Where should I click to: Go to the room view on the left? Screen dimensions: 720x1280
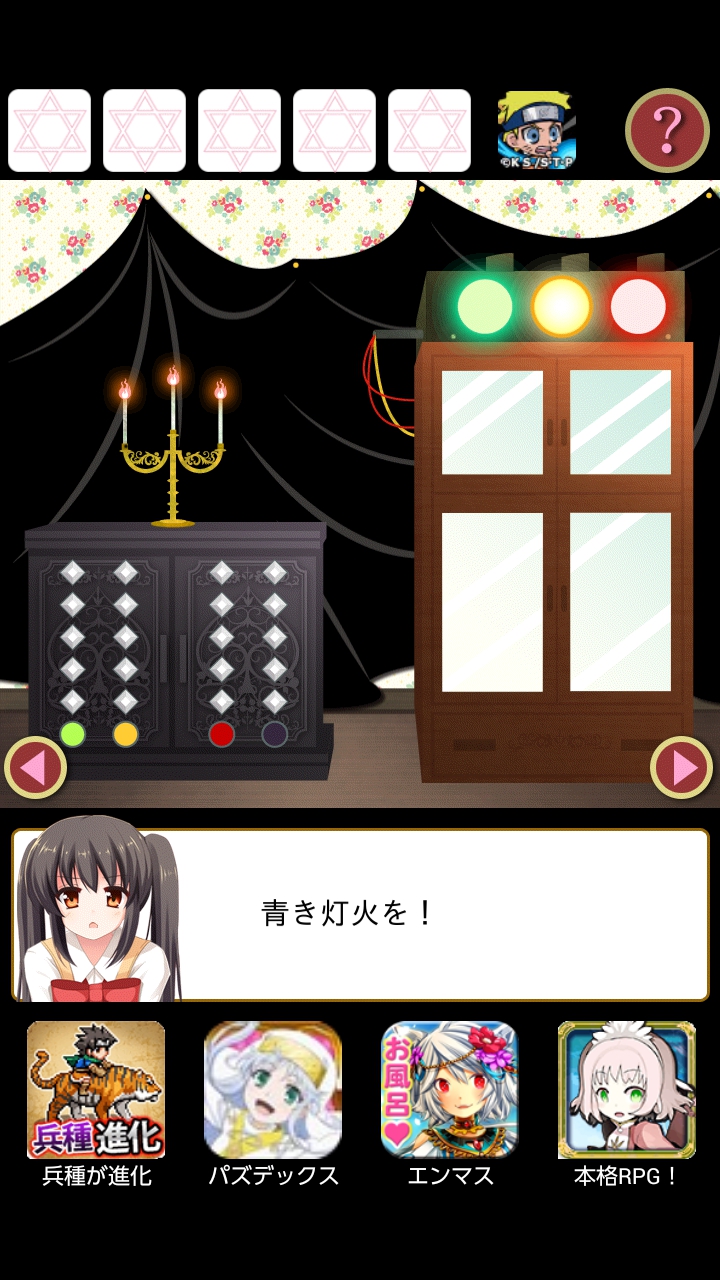pos(35,768)
